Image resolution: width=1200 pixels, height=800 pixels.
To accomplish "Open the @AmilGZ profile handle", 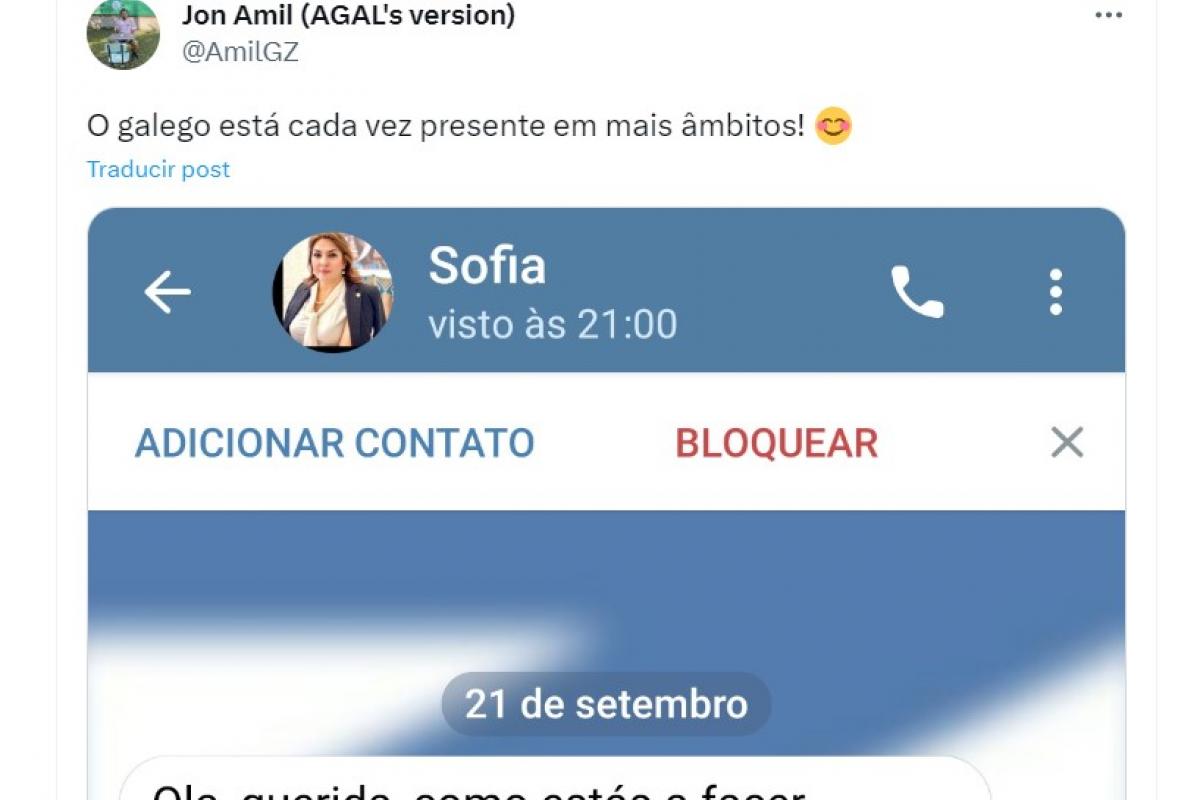I will click(240, 52).
